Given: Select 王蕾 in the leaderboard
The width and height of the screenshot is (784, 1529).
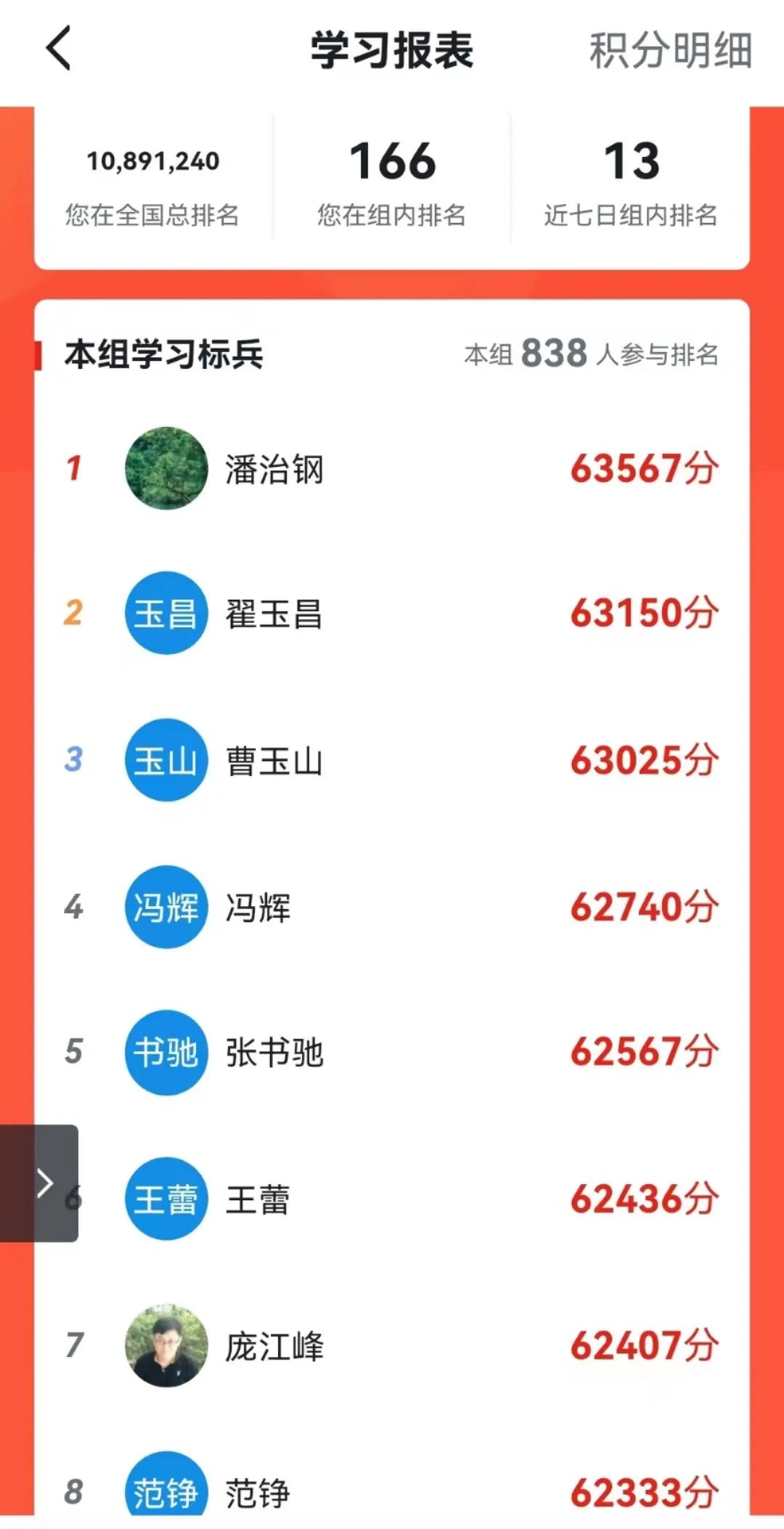Looking at the screenshot, I should (392, 1199).
